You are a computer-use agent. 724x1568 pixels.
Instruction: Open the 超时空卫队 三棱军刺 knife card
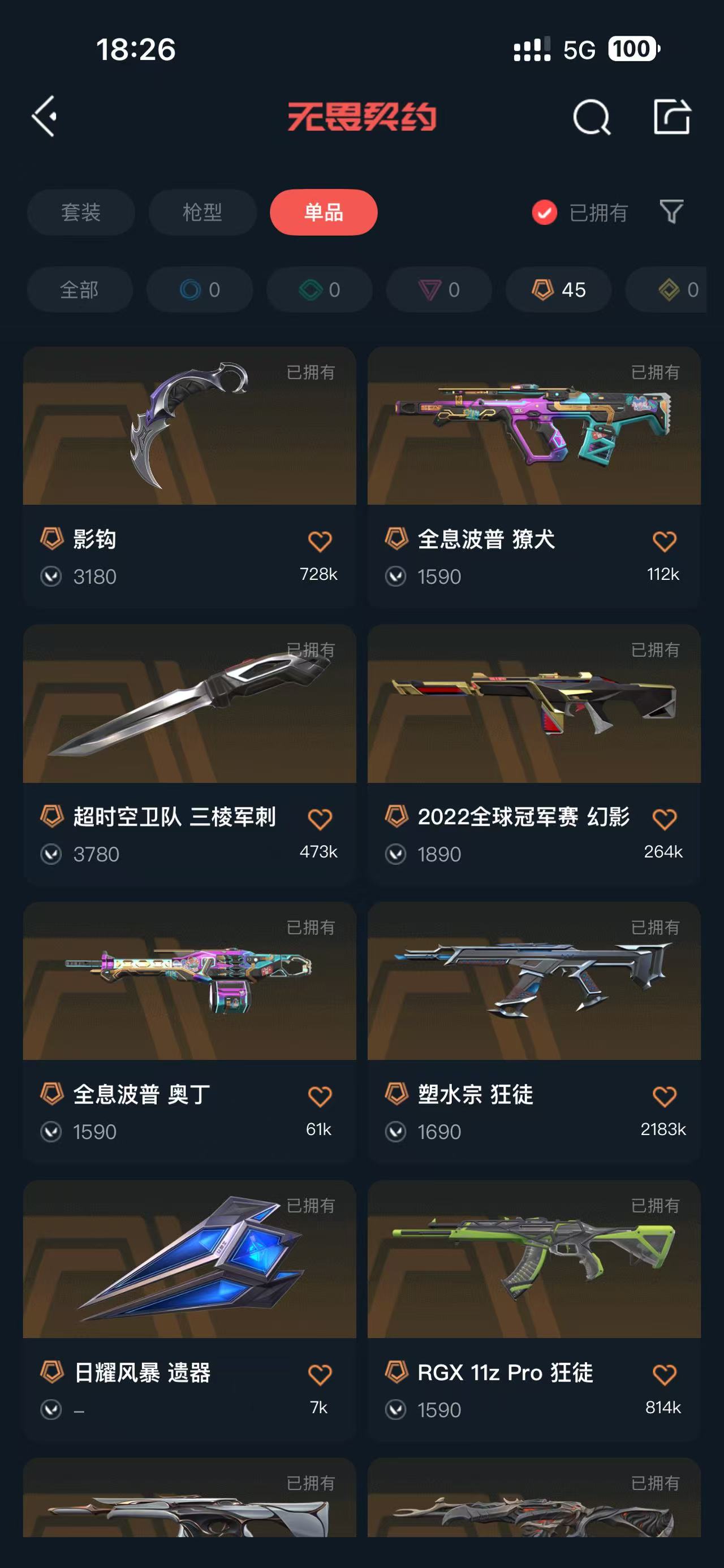click(x=189, y=704)
